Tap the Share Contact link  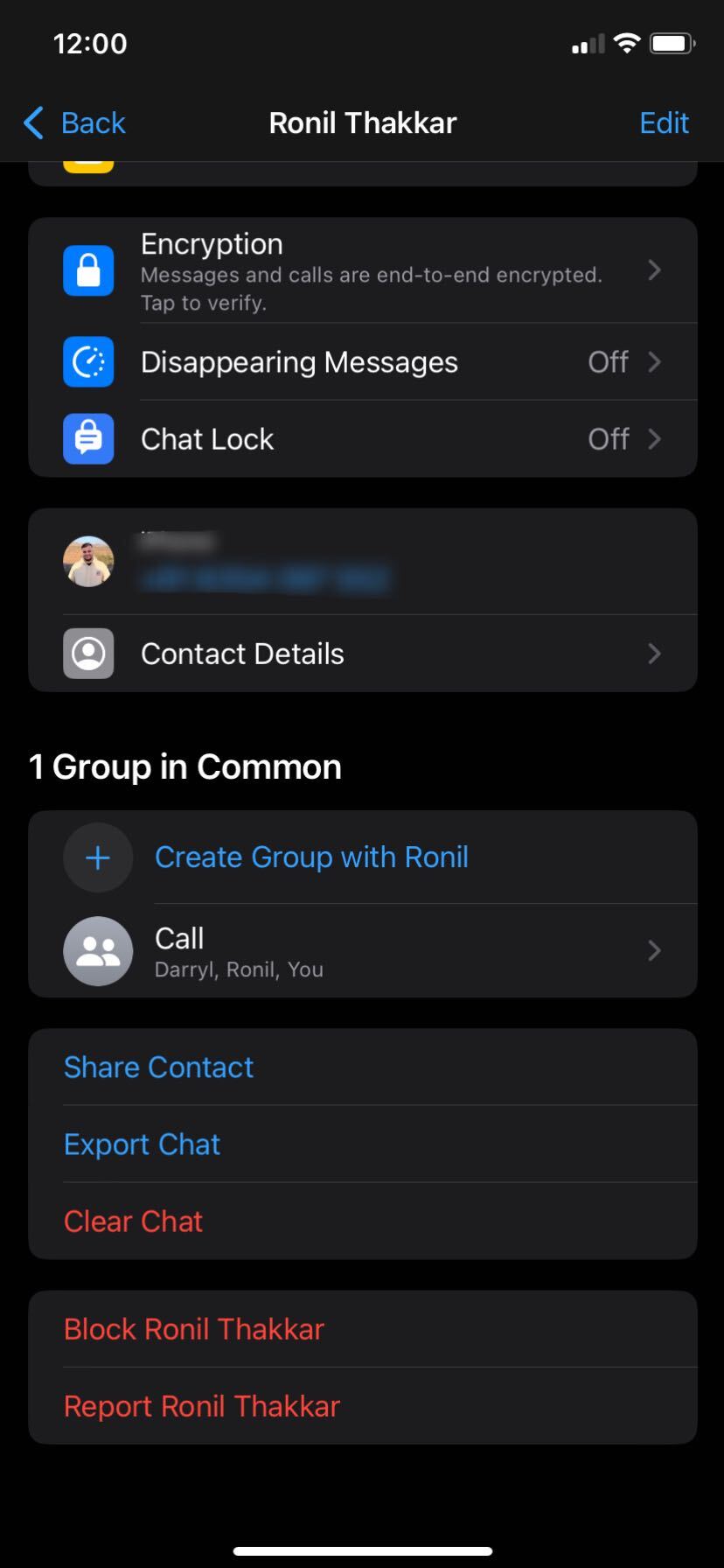[157, 1067]
